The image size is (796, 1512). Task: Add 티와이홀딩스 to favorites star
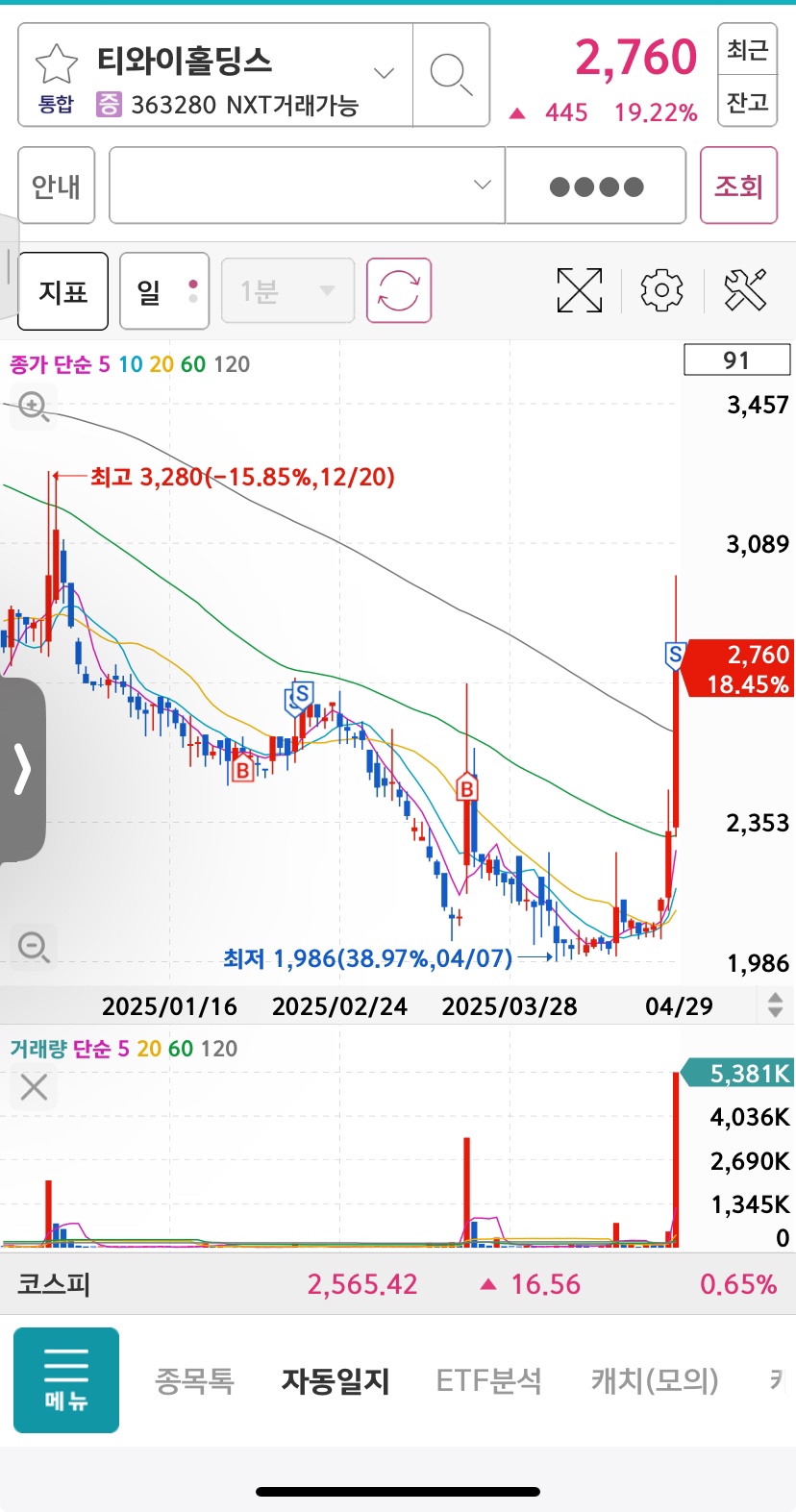[x=56, y=63]
